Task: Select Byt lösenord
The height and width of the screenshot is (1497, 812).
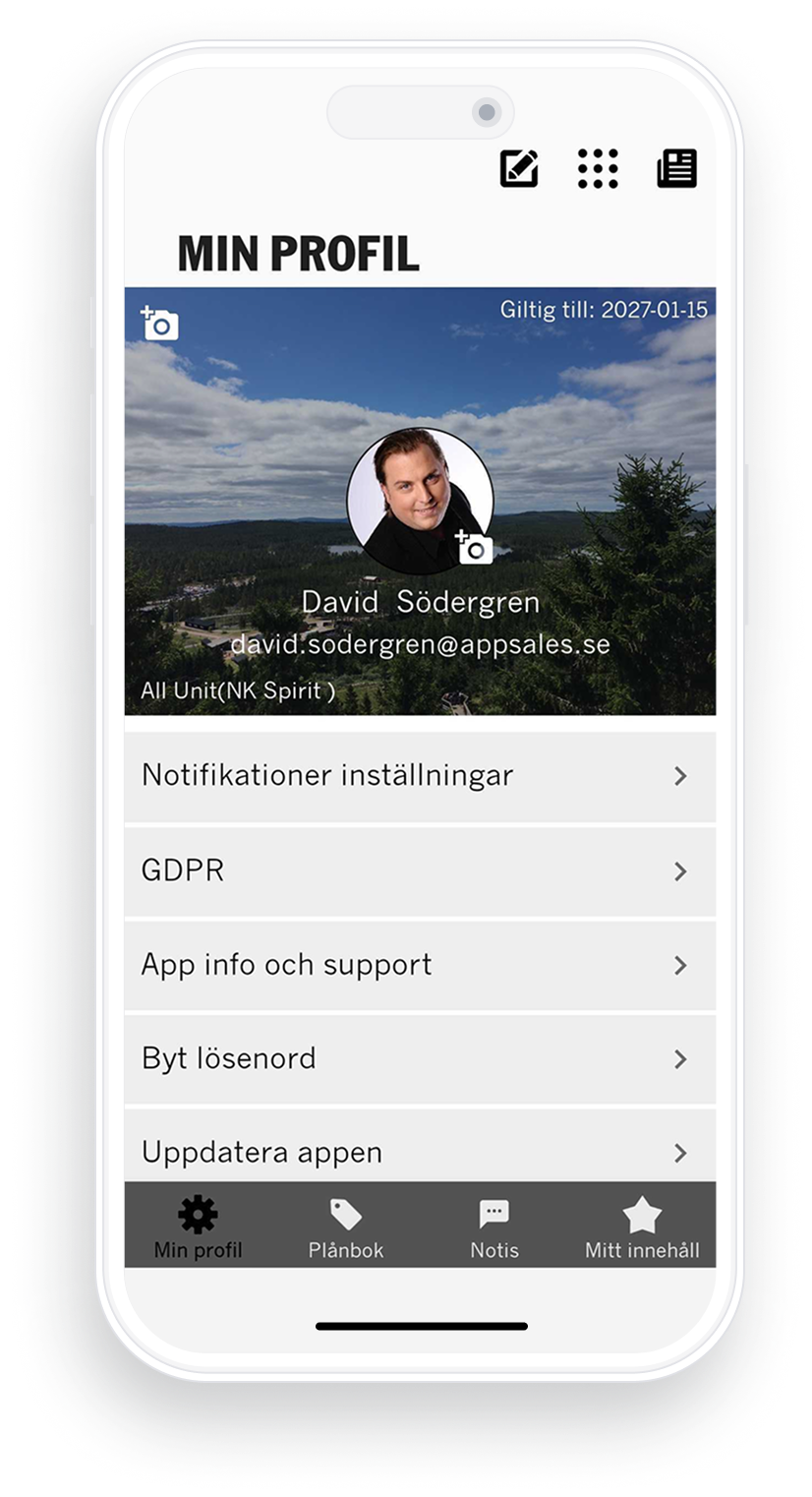Action: pyautogui.click(x=420, y=1059)
